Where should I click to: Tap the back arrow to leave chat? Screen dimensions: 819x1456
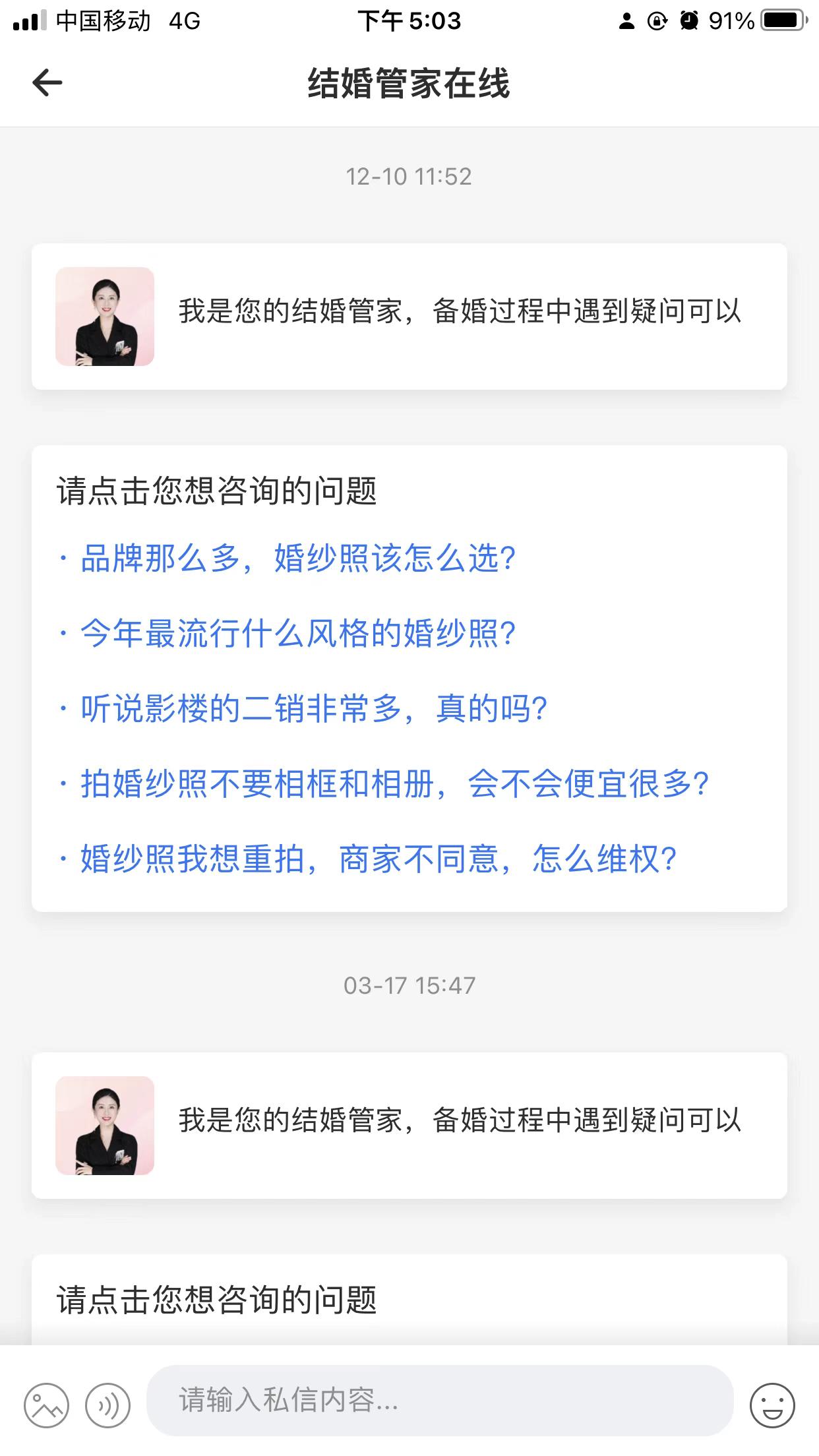45,84
